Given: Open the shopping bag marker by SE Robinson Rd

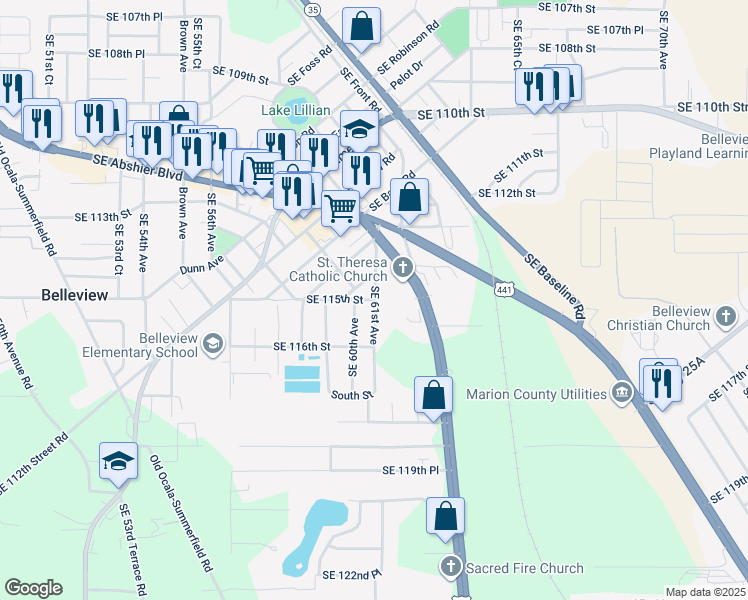Looking at the screenshot, I should point(361,29).
